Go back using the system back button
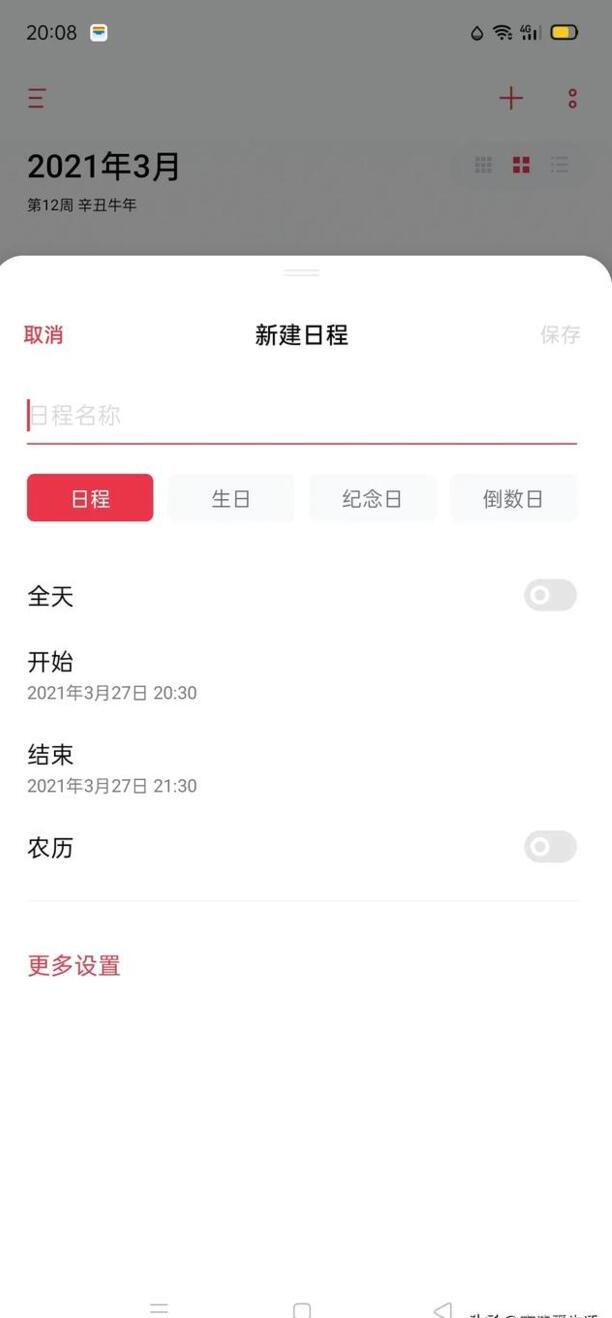The image size is (612, 1318). pyautogui.click(x=442, y=1308)
